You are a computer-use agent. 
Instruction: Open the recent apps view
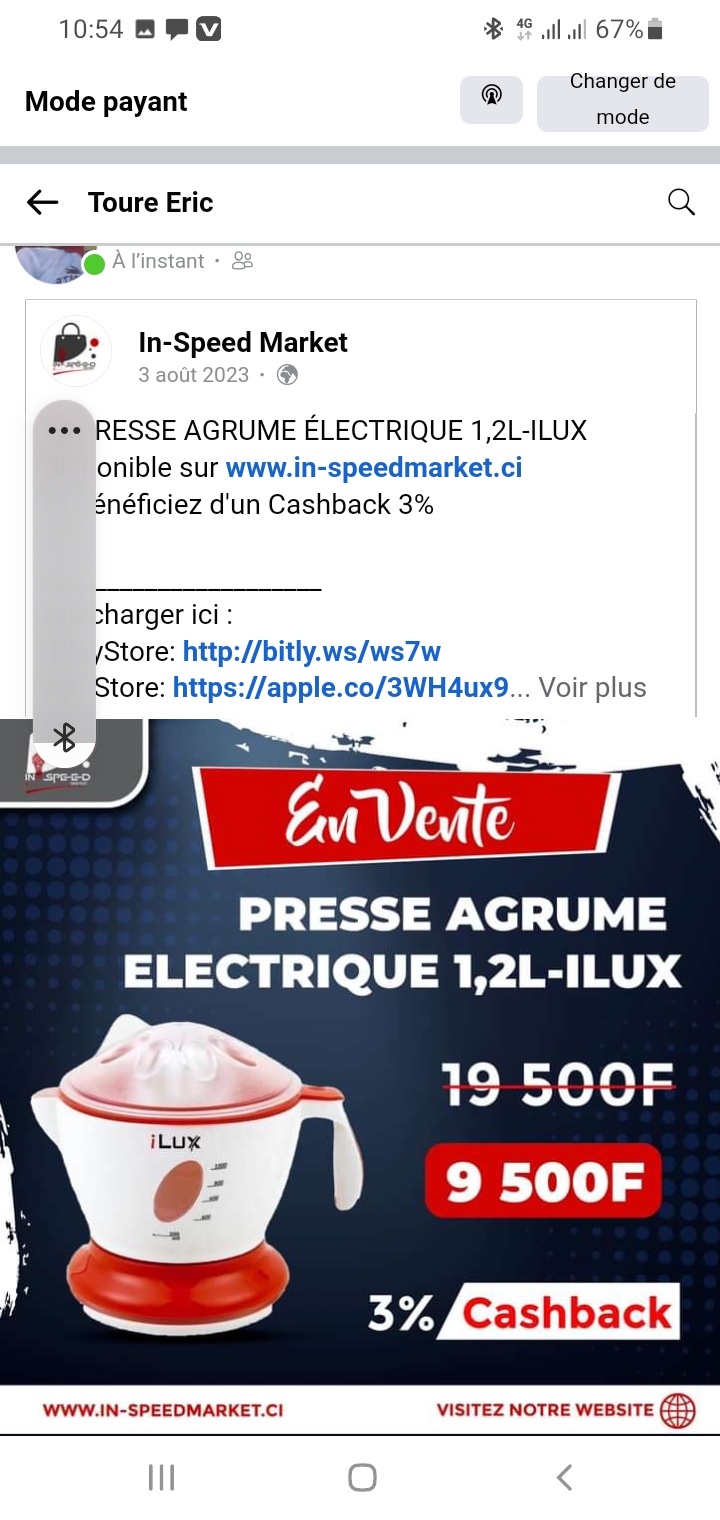point(161,1477)
